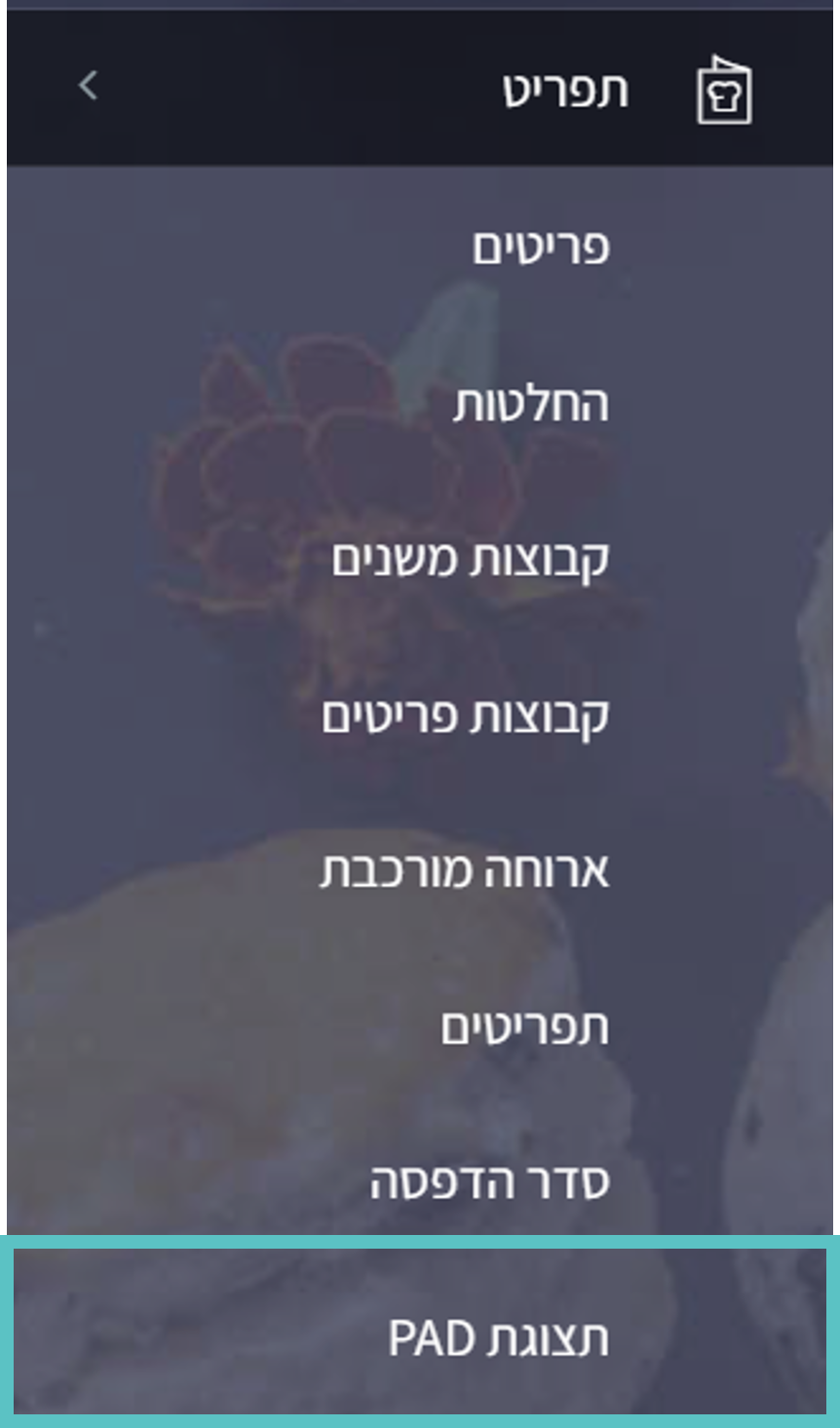Screen dimensions: 840x1428
Task: Open the פריטים menu item
Action: [541, 247]
